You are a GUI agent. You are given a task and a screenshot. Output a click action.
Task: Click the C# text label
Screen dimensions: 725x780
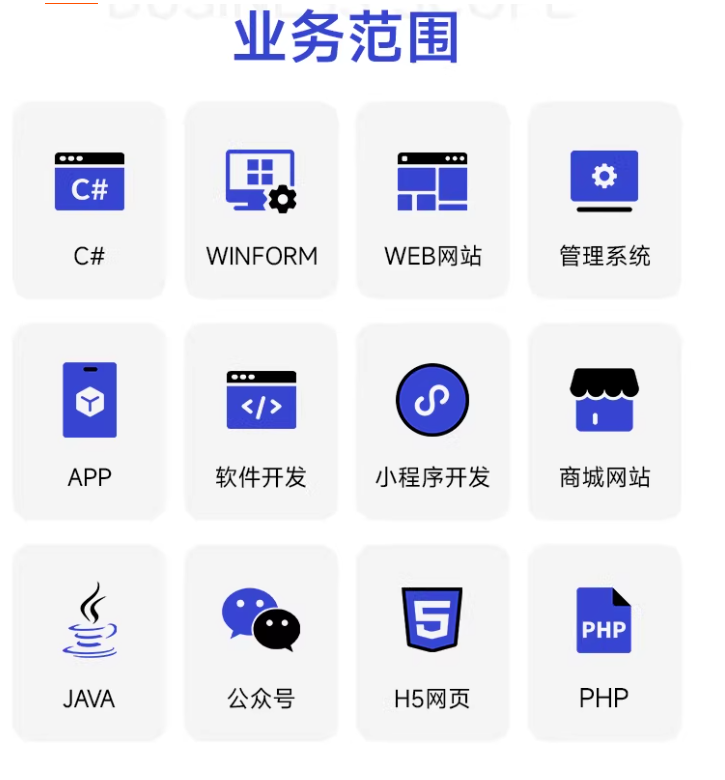pos(89,256)
